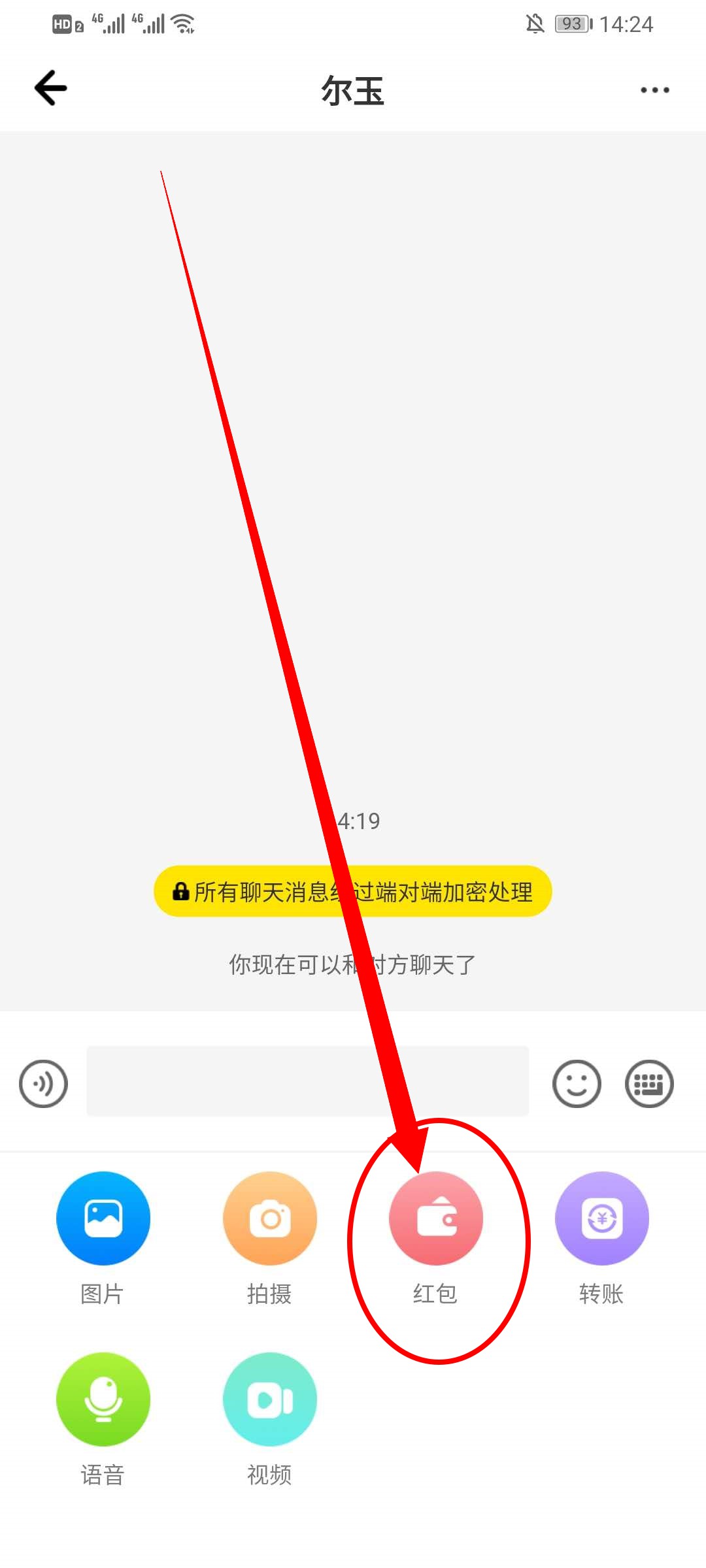Open the emoji picker
This screenshot has width=706, height=1568.
tap(577, 1084)
